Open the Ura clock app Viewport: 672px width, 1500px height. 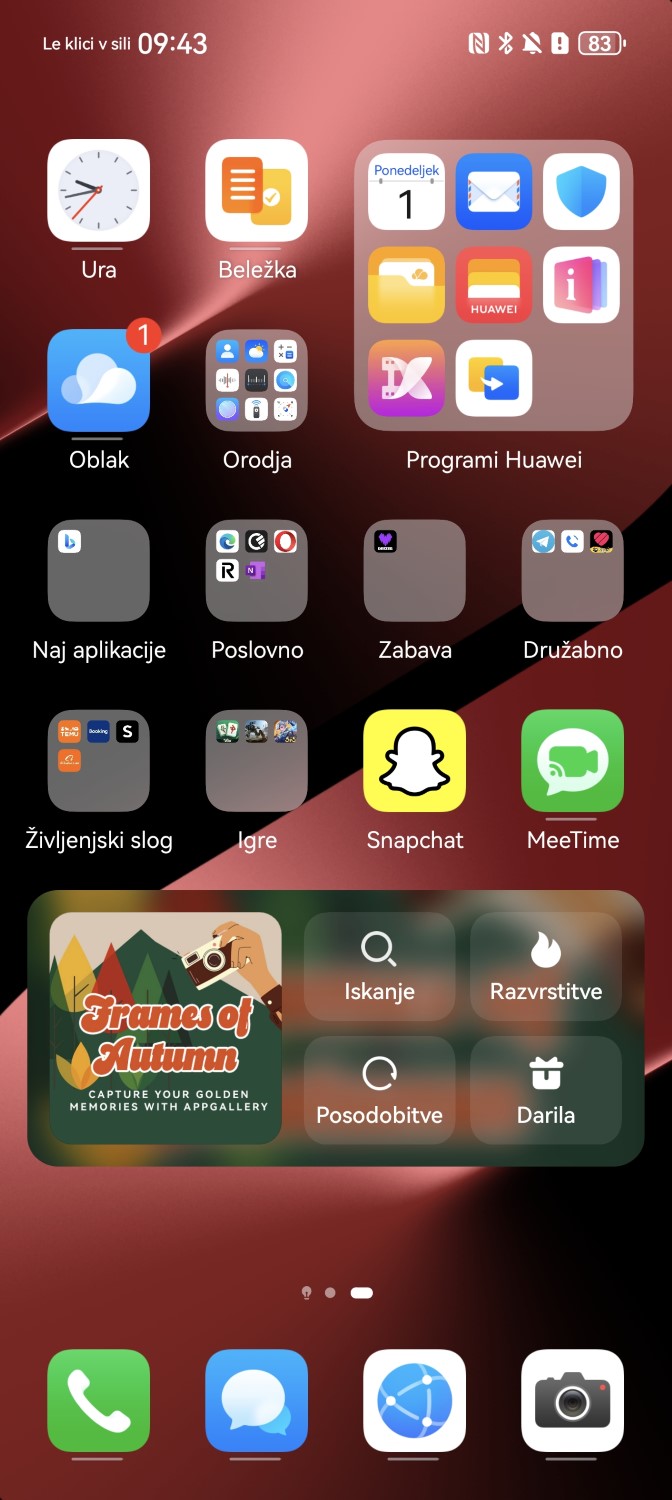(98, 190)
